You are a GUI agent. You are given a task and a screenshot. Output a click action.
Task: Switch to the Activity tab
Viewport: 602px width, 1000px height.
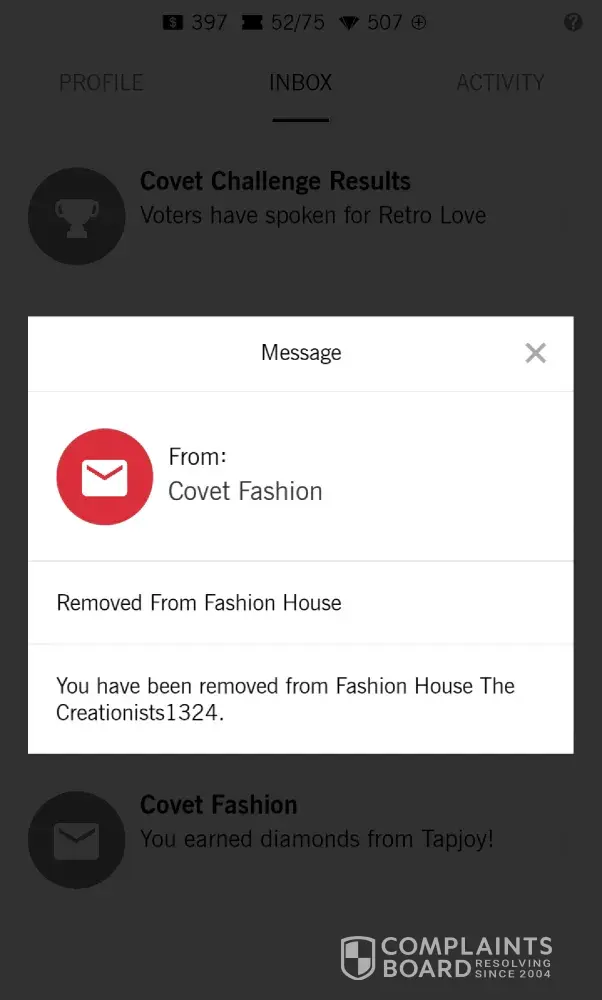click(x=500, y=83)
